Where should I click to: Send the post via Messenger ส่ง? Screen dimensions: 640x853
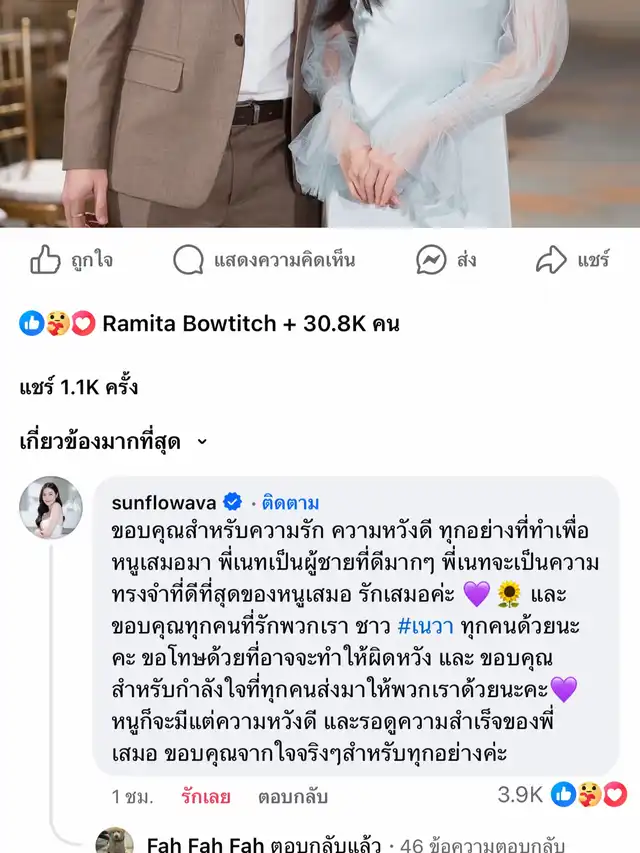[x=446, y=261]
